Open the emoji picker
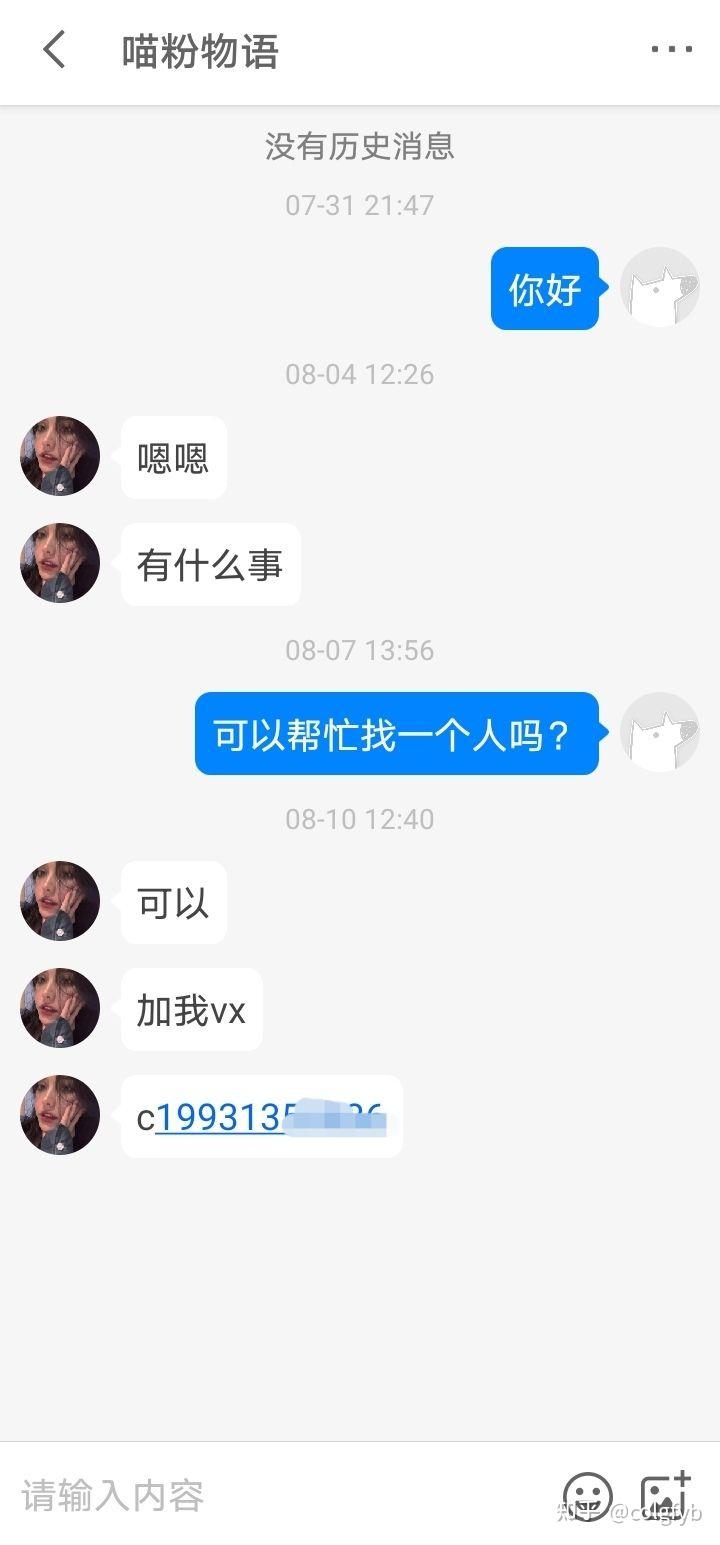The width and height of the screenshot is (720, 1545). coord(588,1496)
